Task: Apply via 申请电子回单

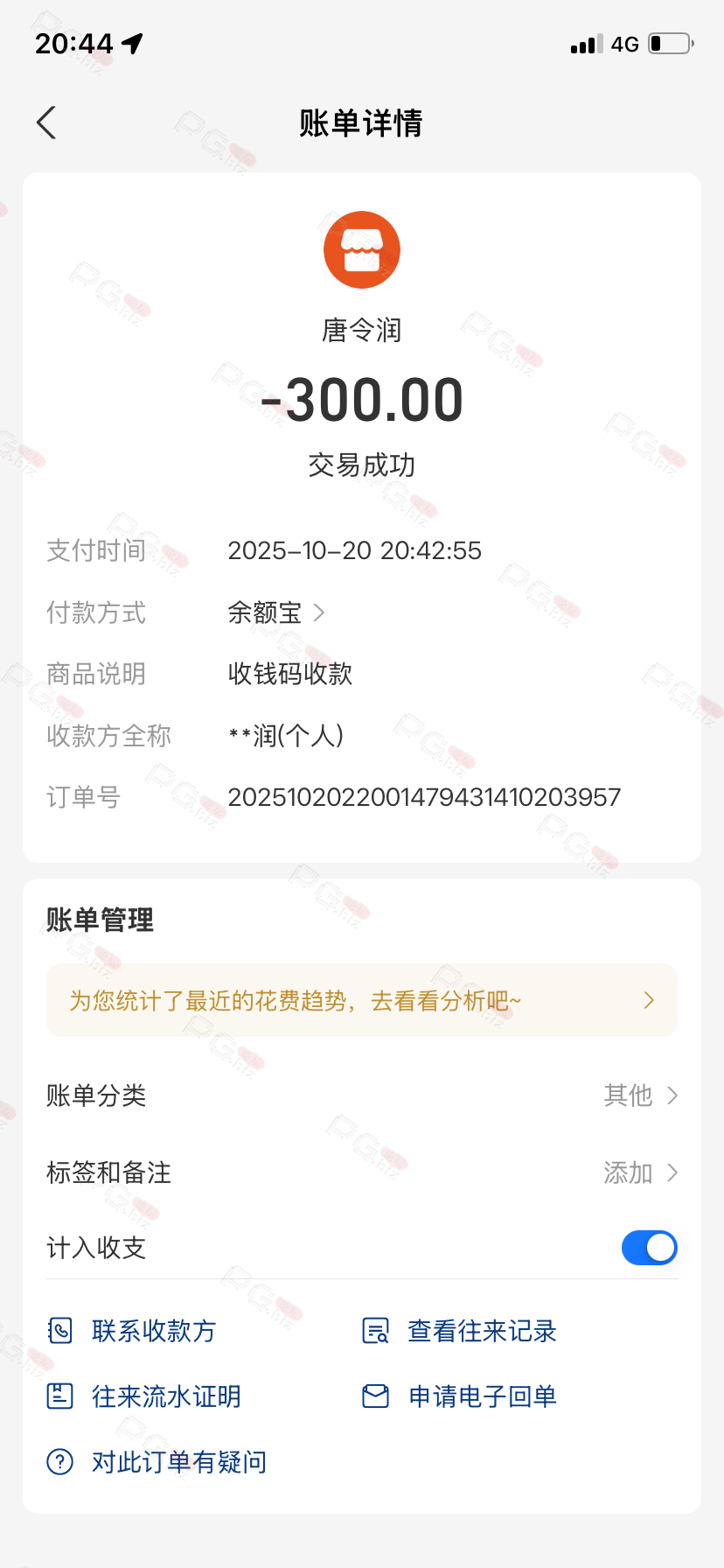Action: pos(460,1396)
